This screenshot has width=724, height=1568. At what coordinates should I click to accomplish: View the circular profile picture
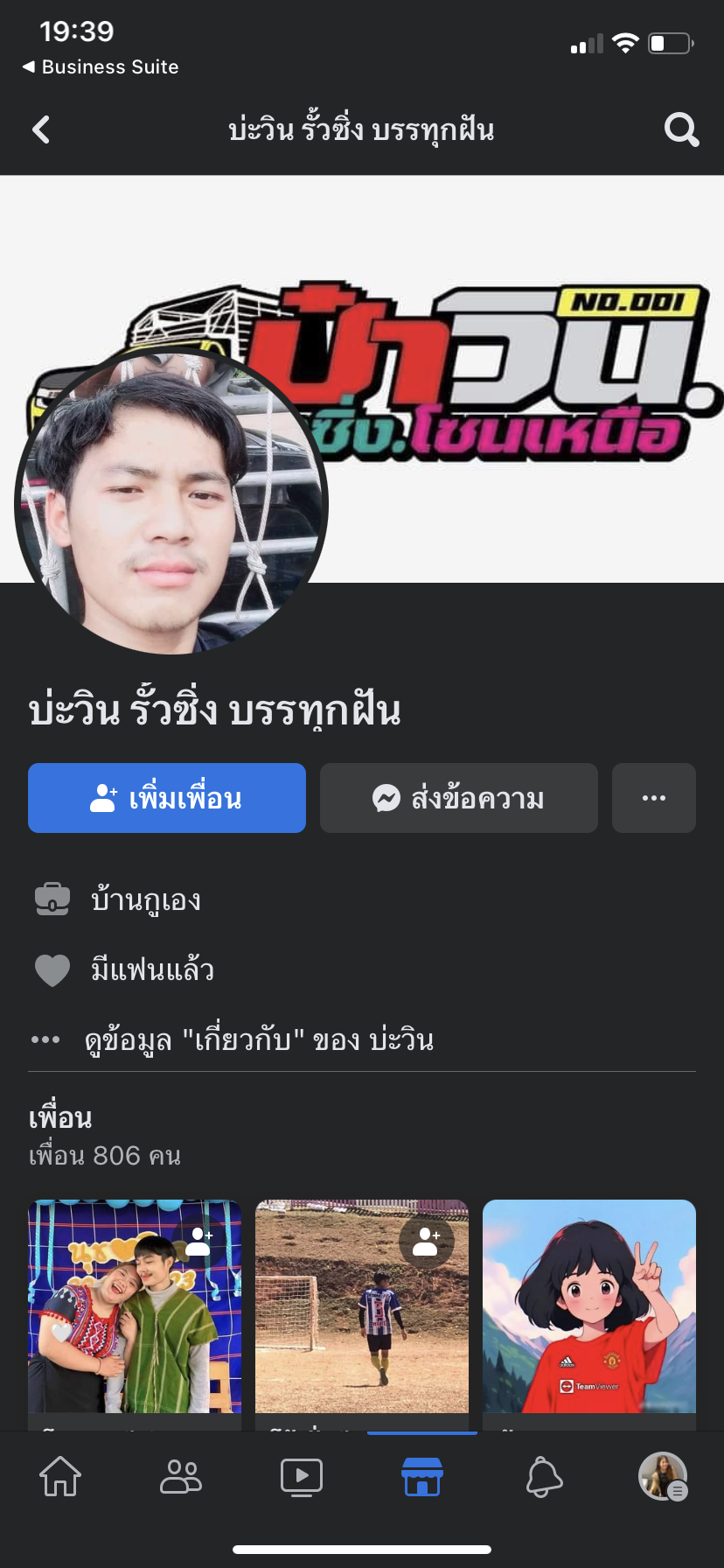pos(171,503)
